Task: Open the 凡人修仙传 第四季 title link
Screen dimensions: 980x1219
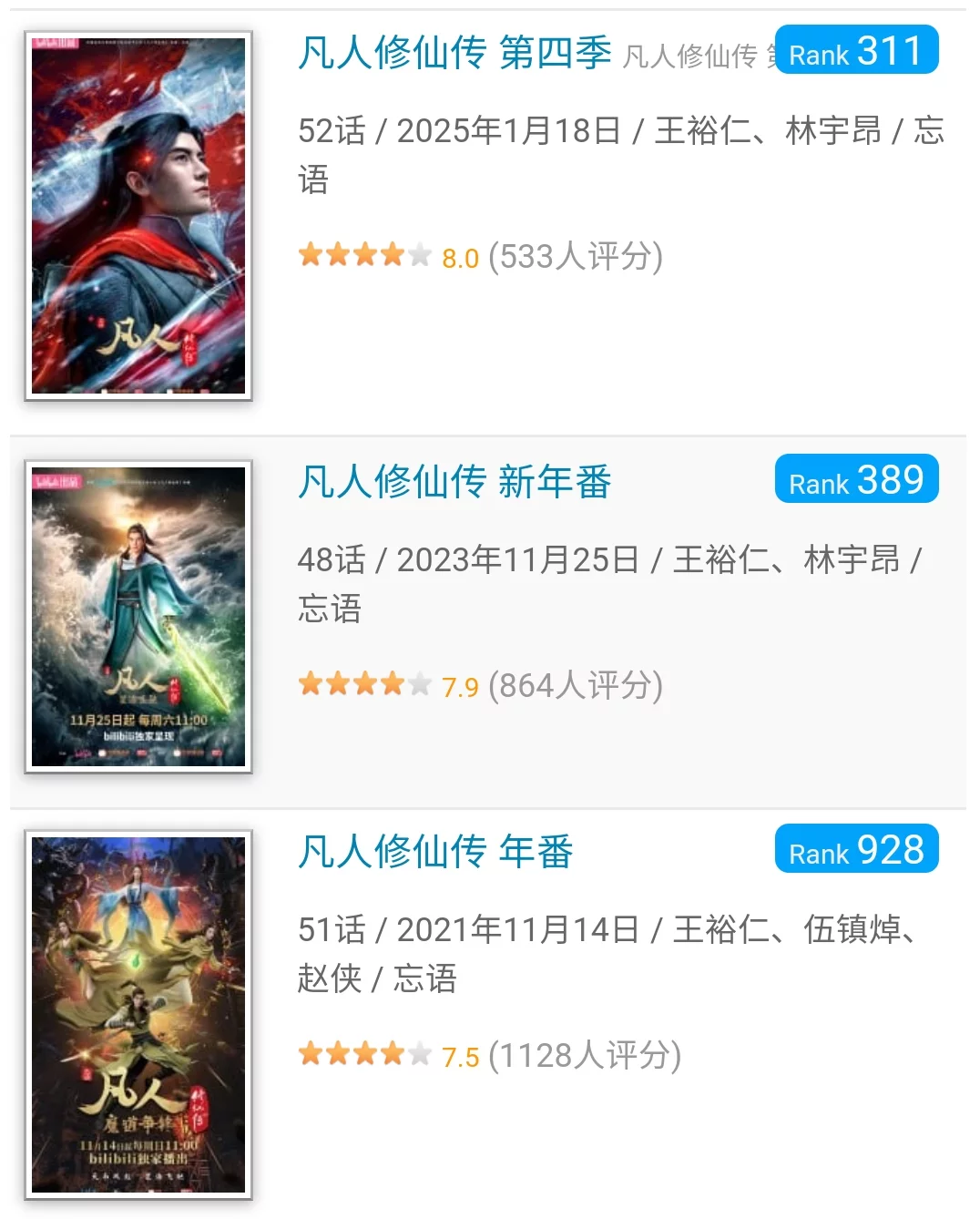Action: tap(454, 53)
